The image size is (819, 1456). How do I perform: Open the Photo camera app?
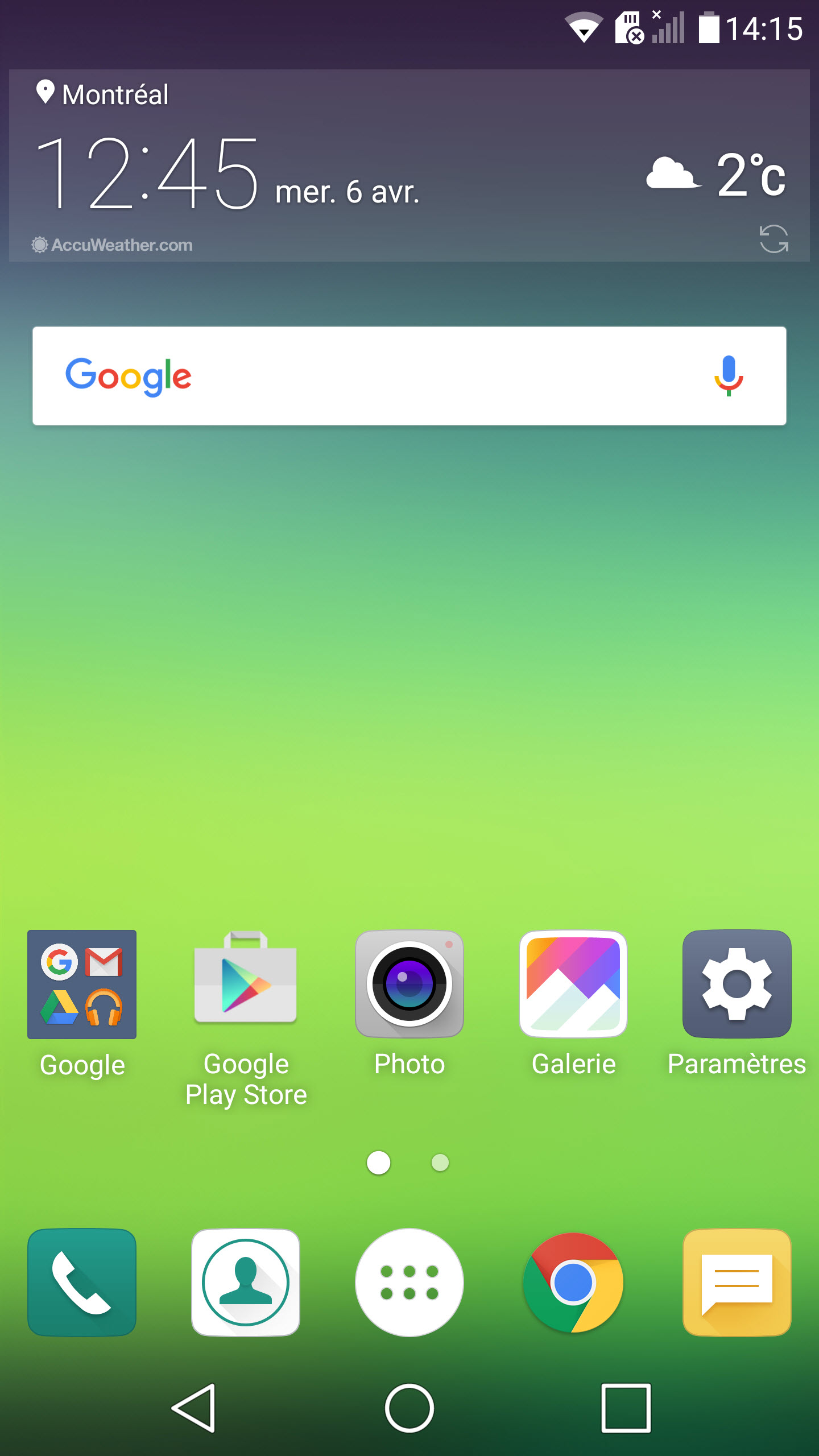[x=409, y=985]
